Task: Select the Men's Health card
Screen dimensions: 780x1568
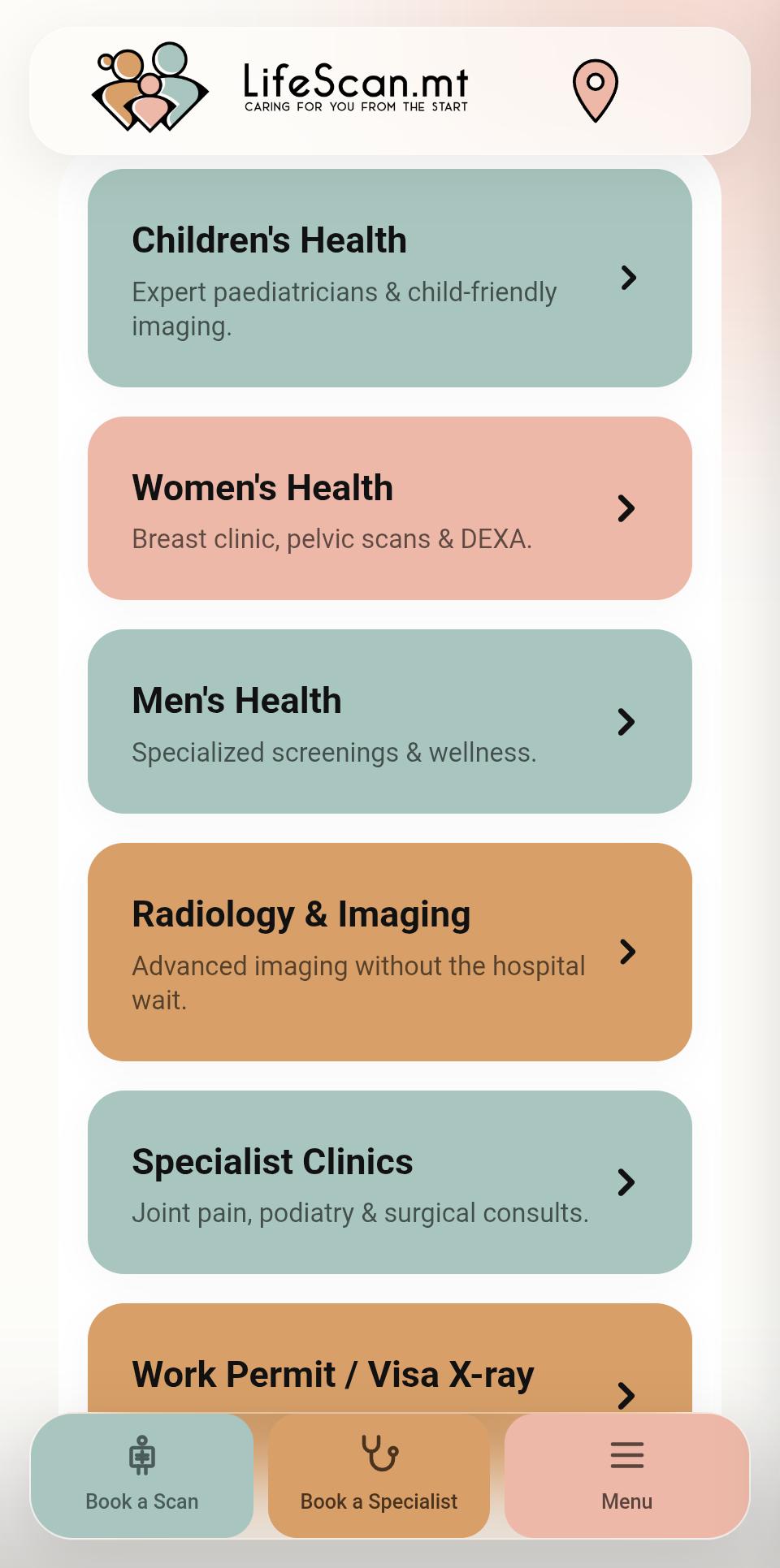Action: pos(390,722)
